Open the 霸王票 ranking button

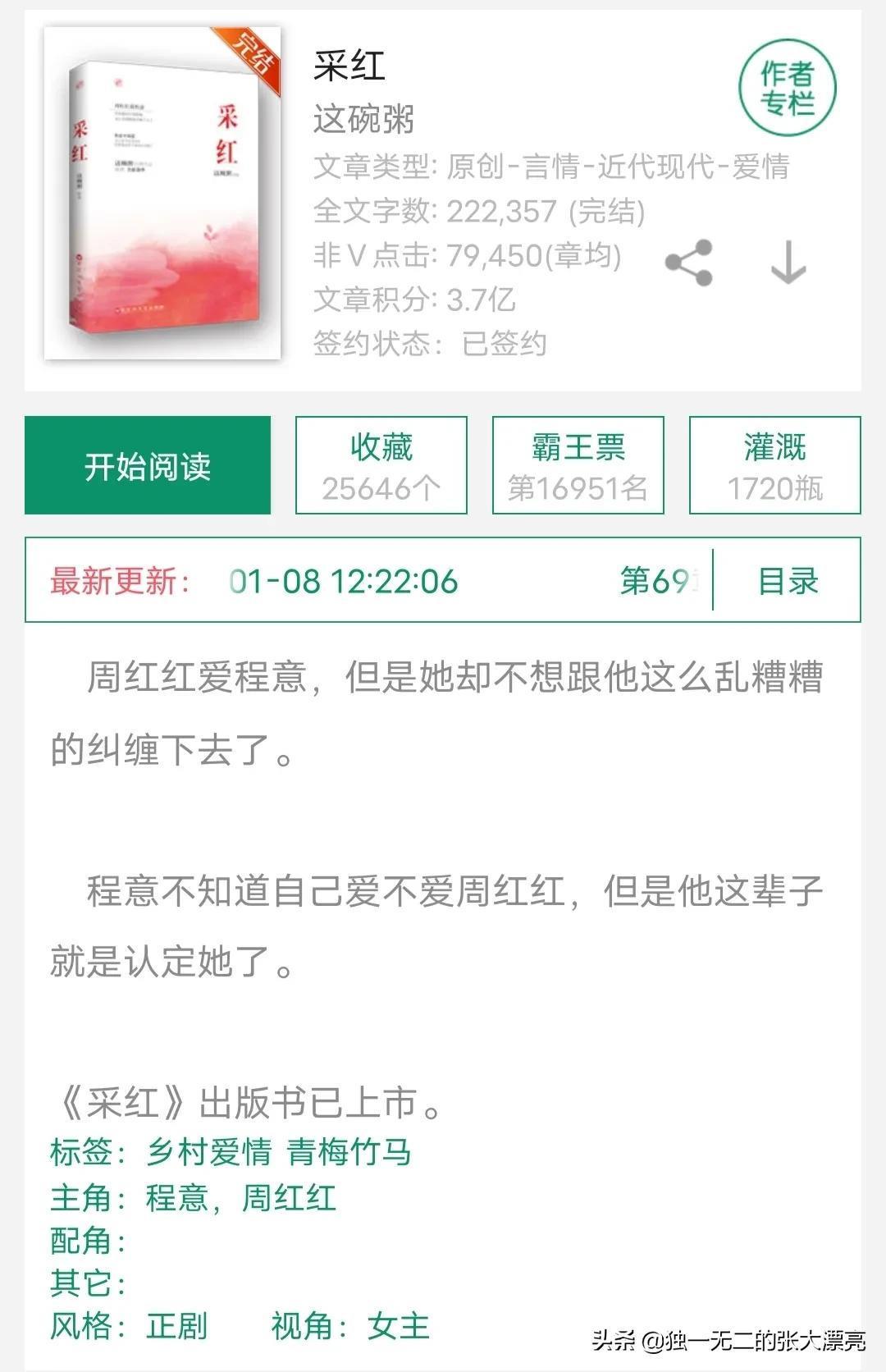[578, 465]
